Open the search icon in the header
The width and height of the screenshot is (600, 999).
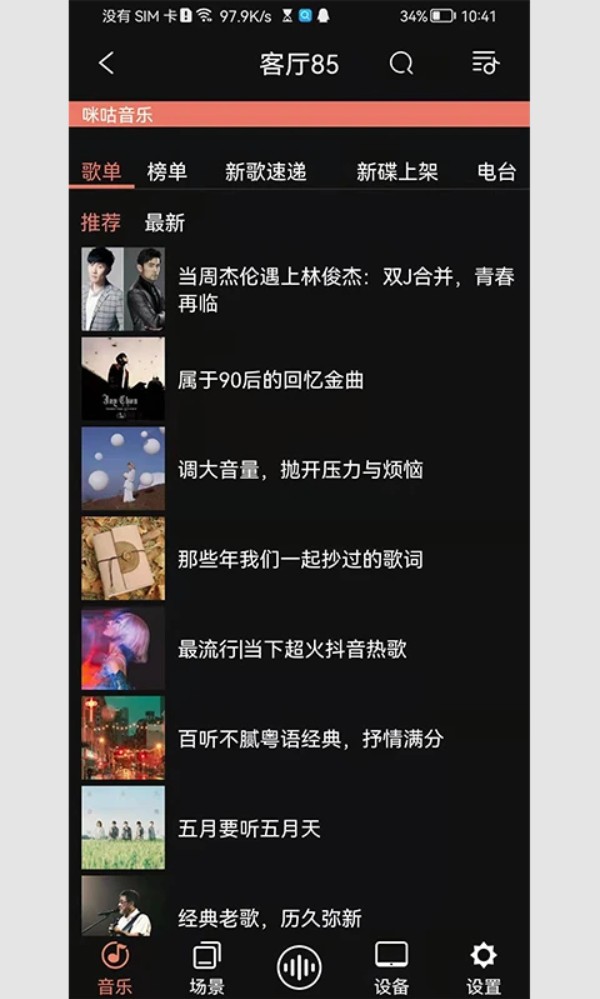401,63
